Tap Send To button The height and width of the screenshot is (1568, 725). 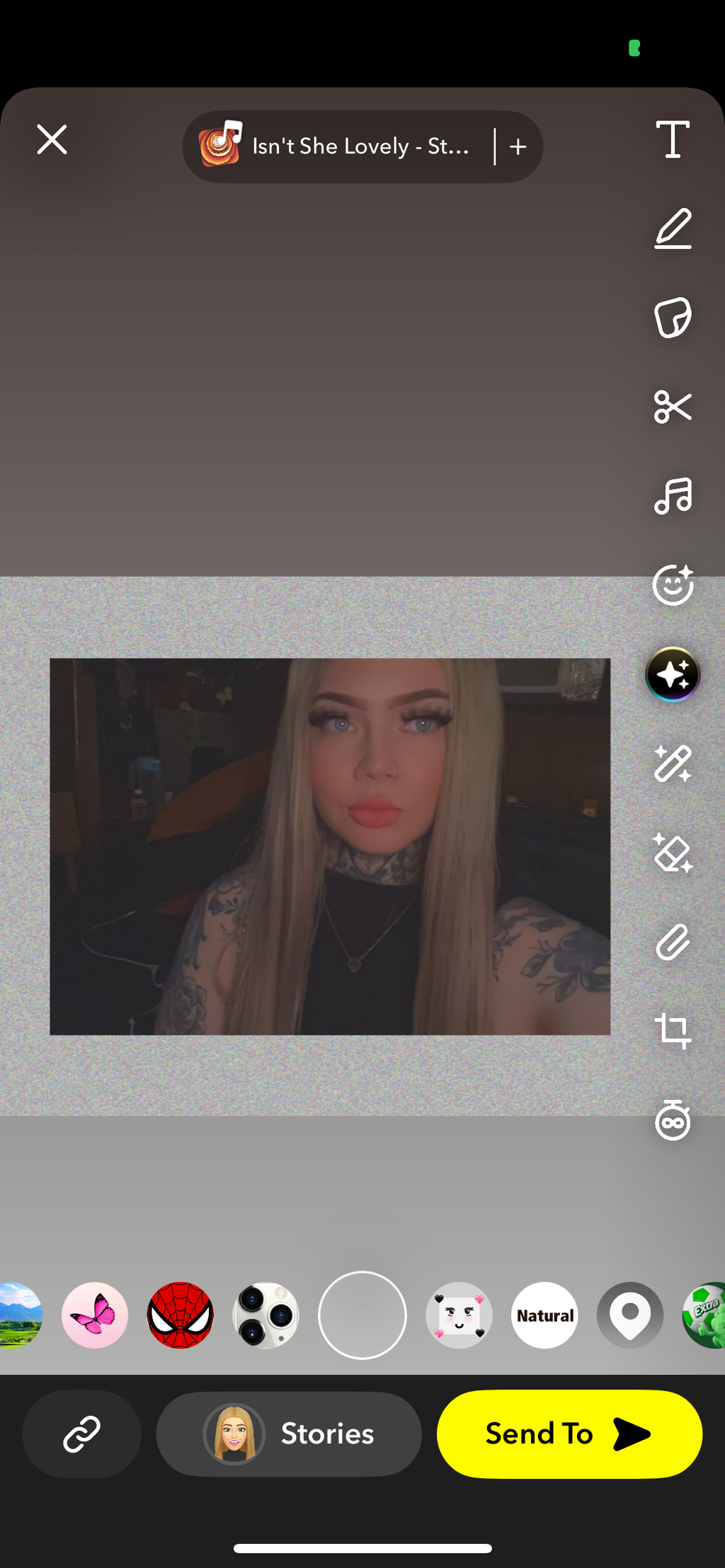570,1434
